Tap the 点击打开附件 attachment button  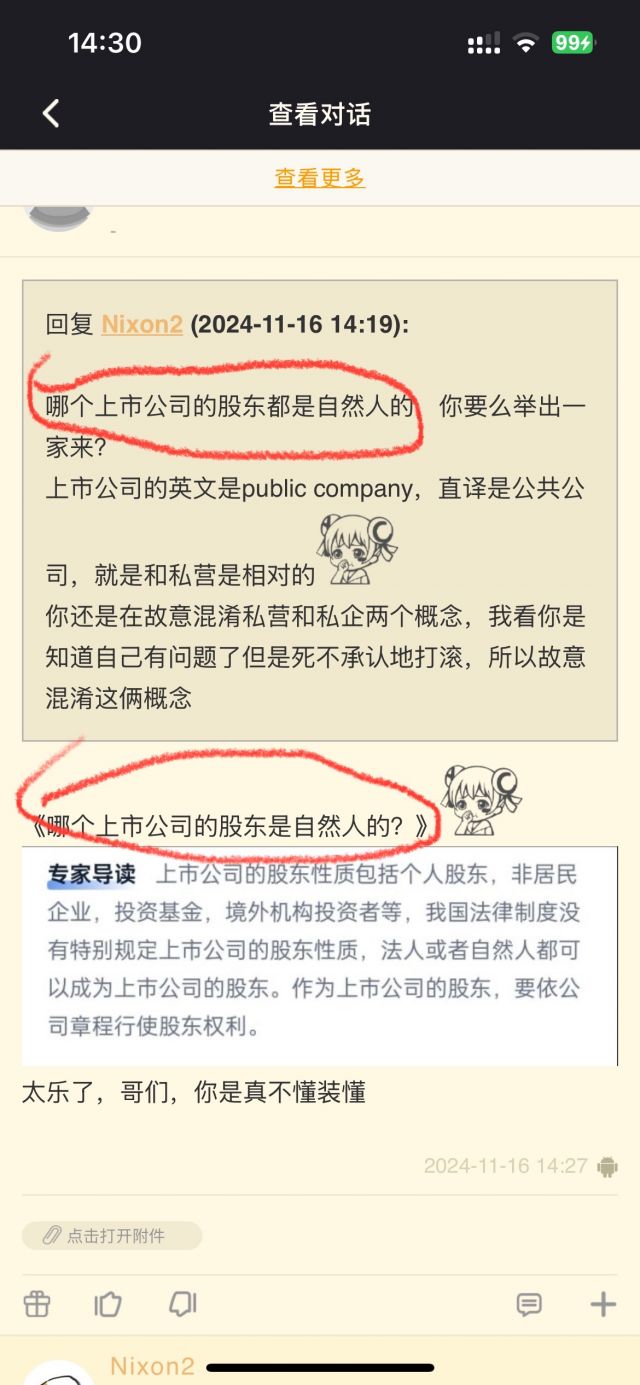(x=112, y=1236)
